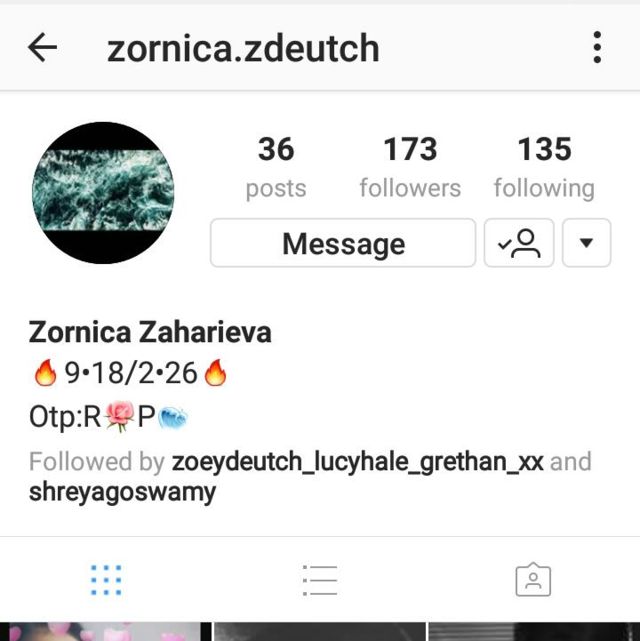
Task: View the 135 following list
Action: tap(544, 167)
